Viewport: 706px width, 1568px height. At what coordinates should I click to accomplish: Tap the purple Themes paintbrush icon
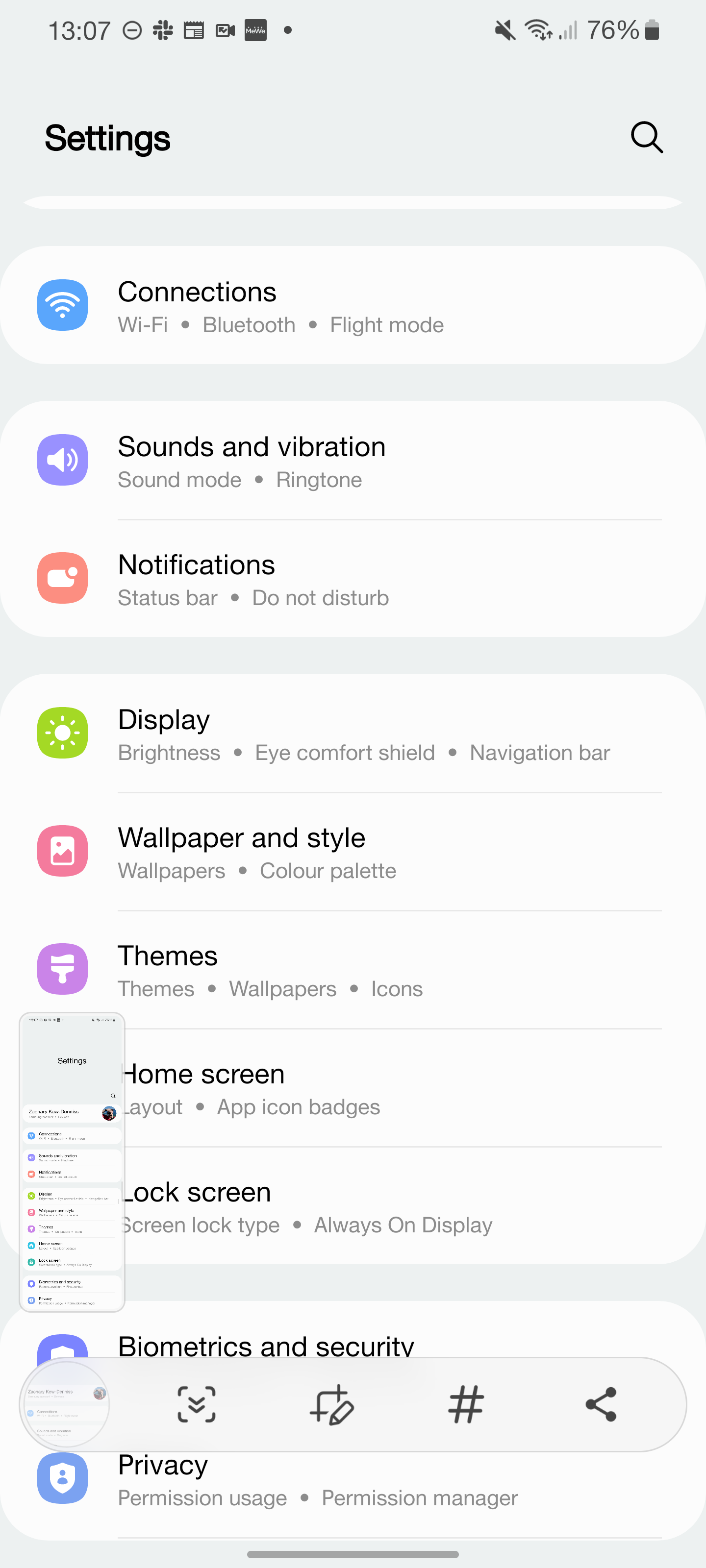[x=62, y=969]
